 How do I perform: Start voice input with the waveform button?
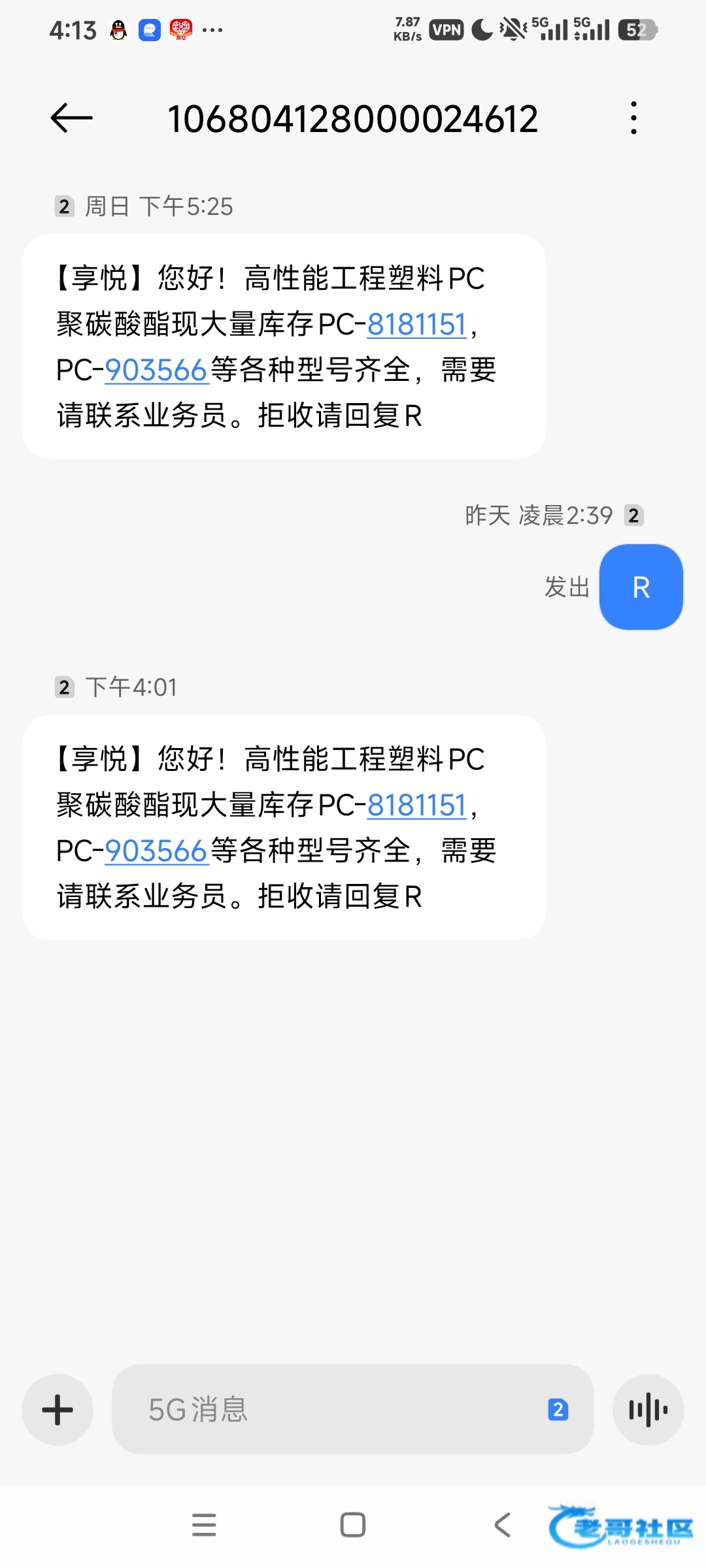click(648, 1409)
